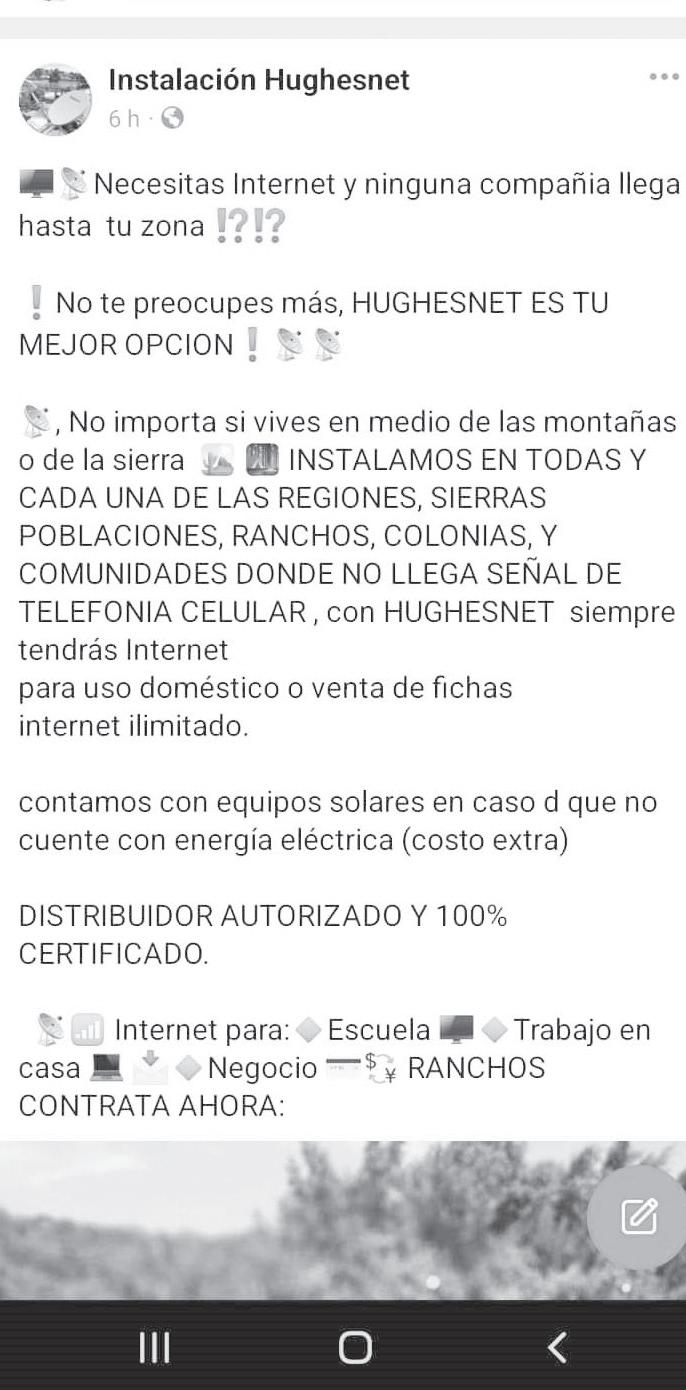Tap the floating compose post button

click(x=639, y=1217)
